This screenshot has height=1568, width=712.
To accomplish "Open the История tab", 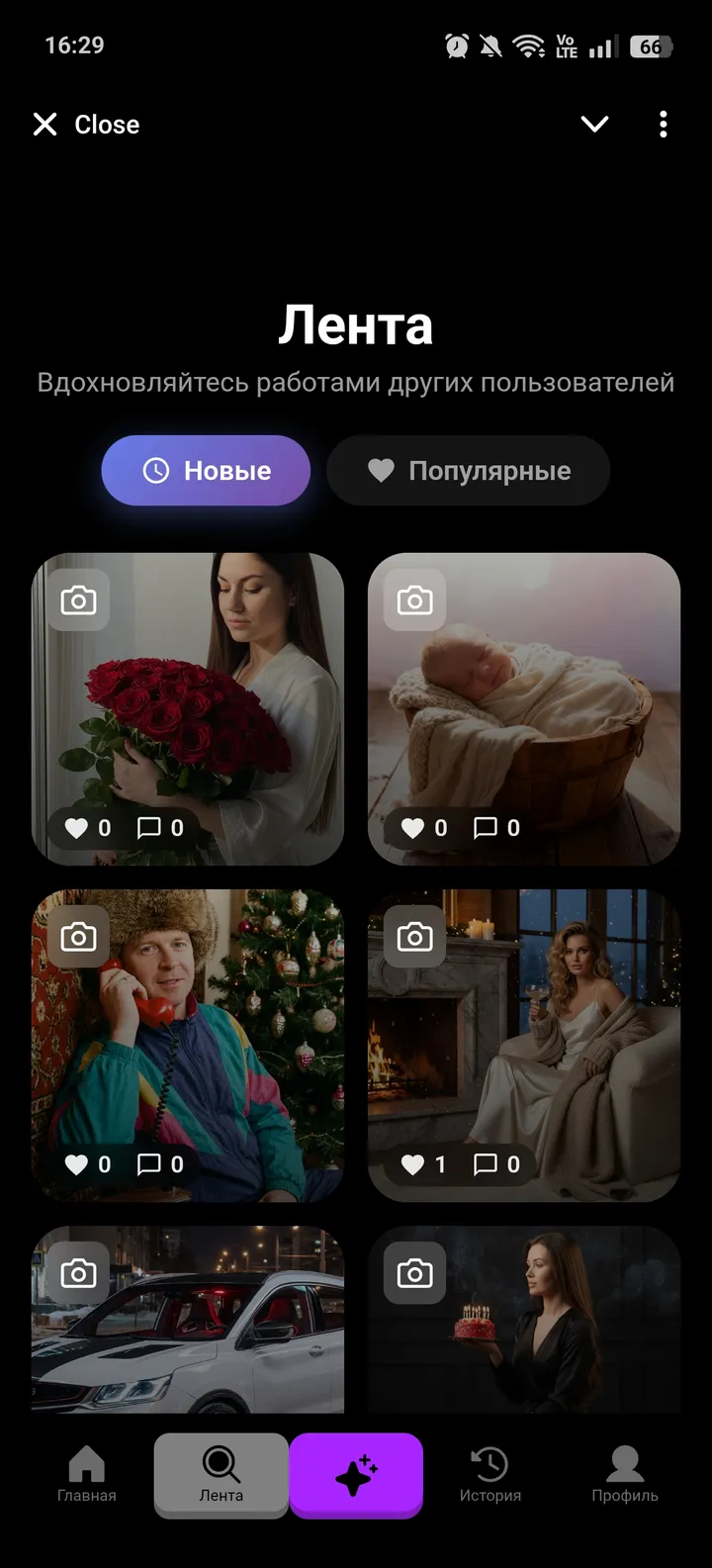I will (x=489, y=1474).
